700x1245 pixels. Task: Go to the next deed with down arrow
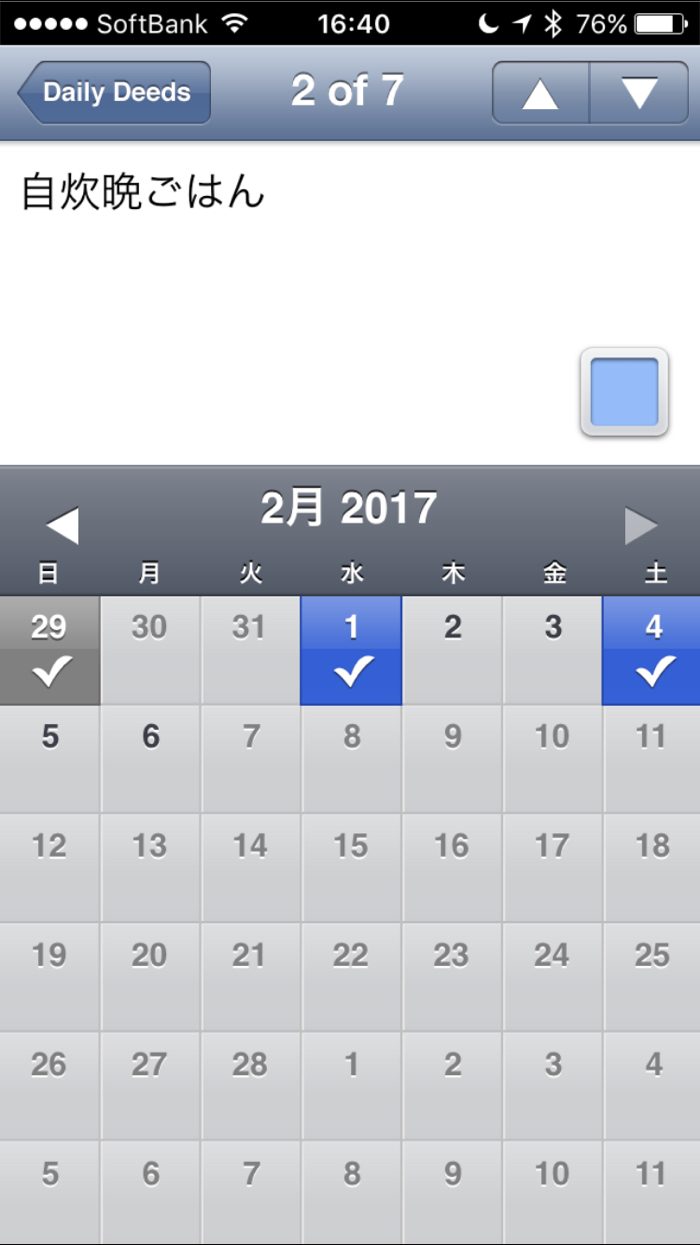[639, 93]
